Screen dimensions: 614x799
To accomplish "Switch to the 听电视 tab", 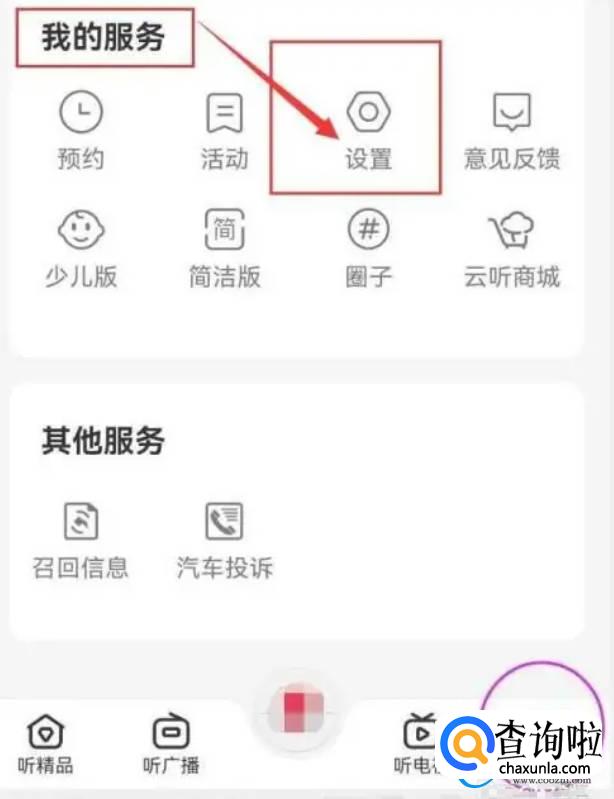I will (420, 745).
